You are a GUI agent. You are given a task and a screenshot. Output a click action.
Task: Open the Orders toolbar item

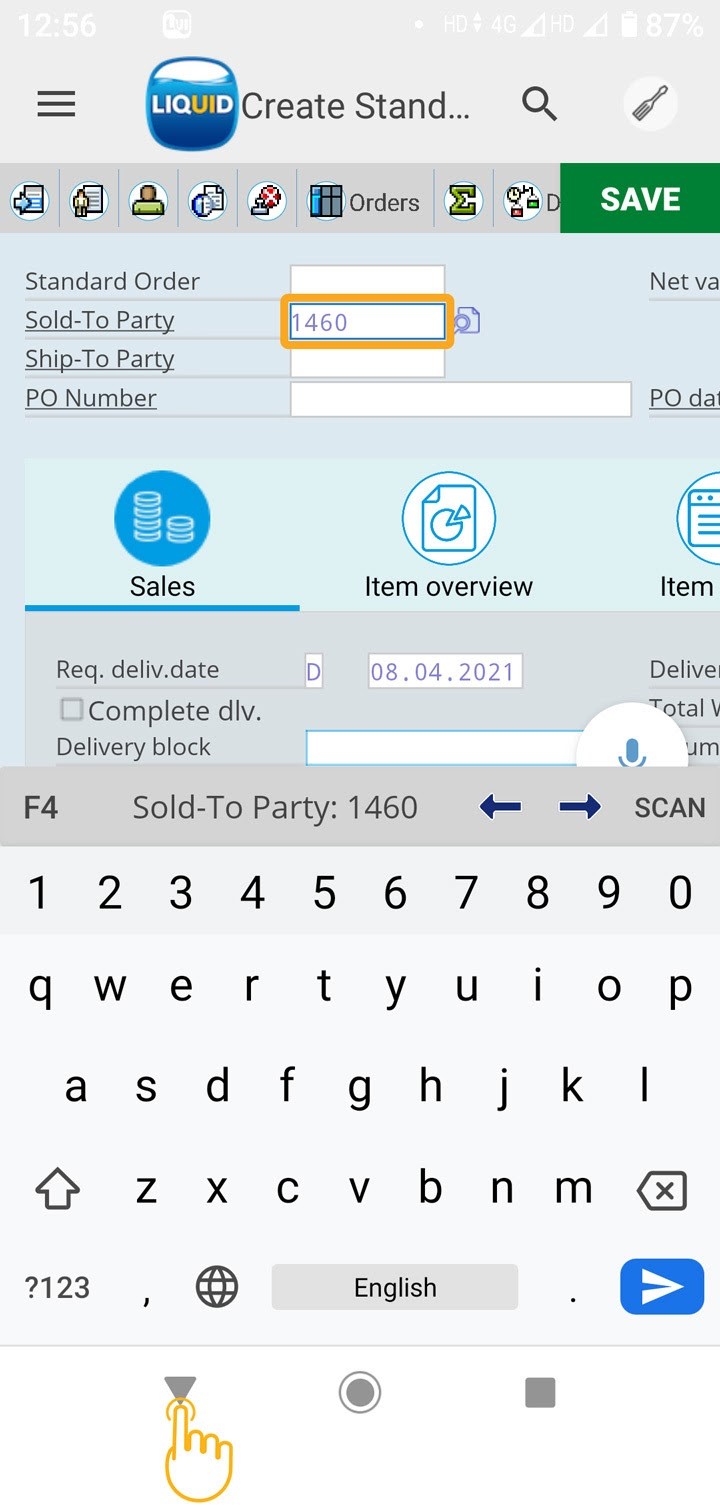(365, 202)
